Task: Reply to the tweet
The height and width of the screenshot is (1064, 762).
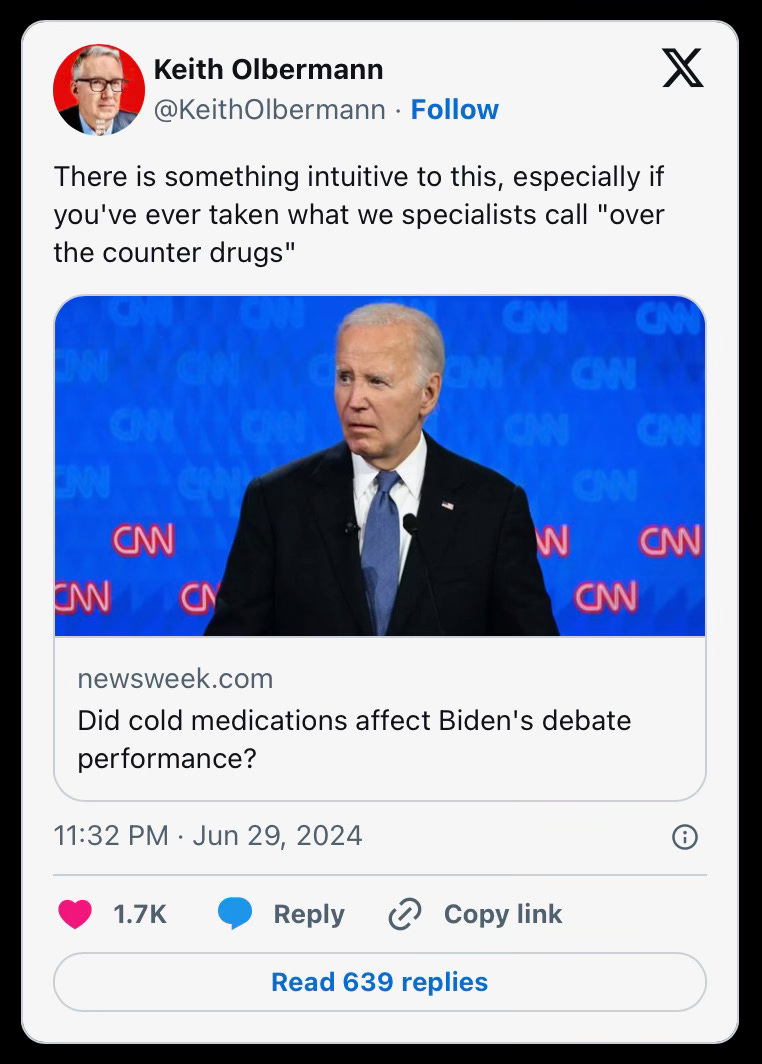Action: click(282, 914)
